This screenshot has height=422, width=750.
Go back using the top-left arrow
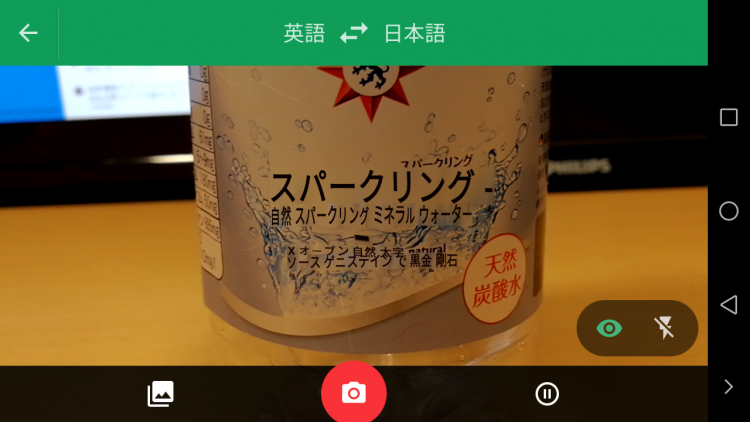click(28, 33)
